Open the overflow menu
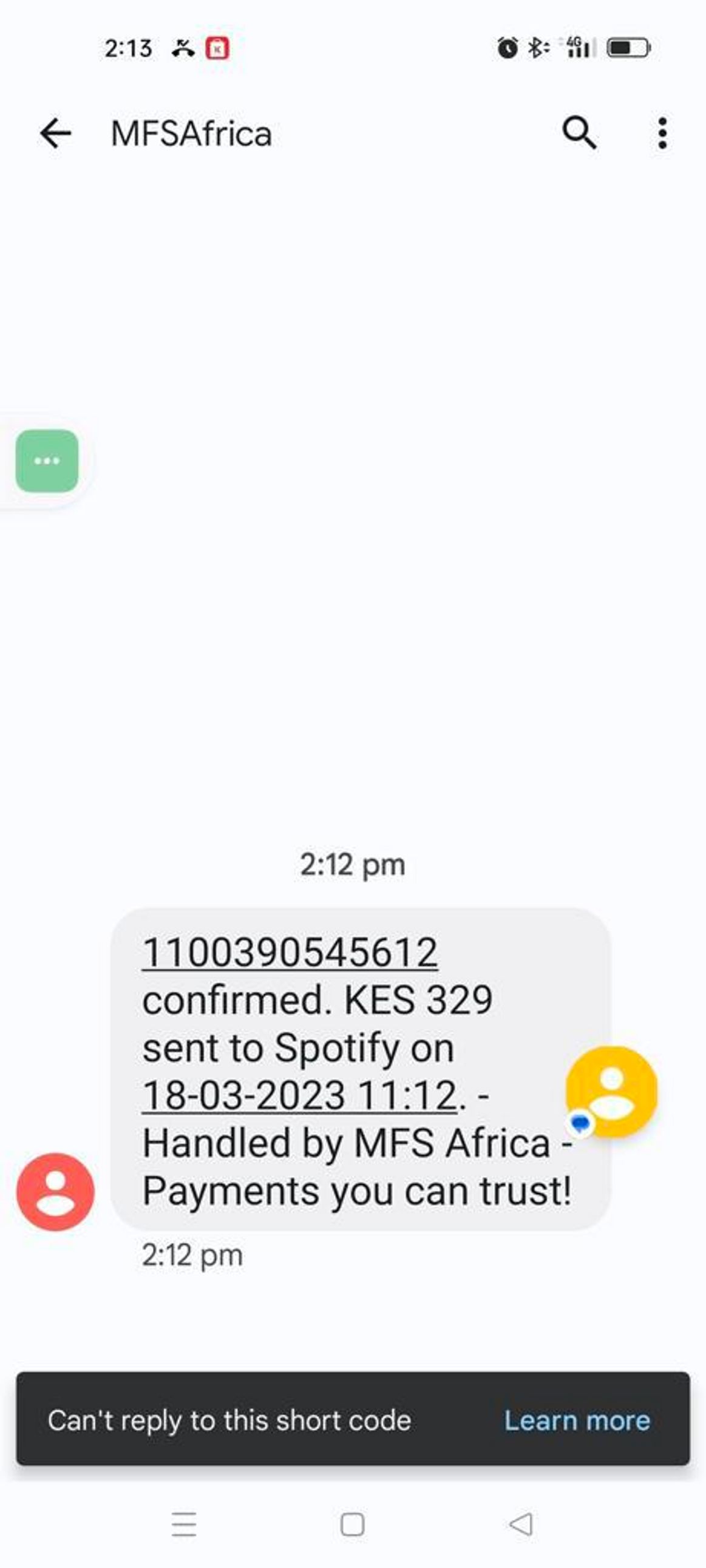 click(x=662, y=133)
